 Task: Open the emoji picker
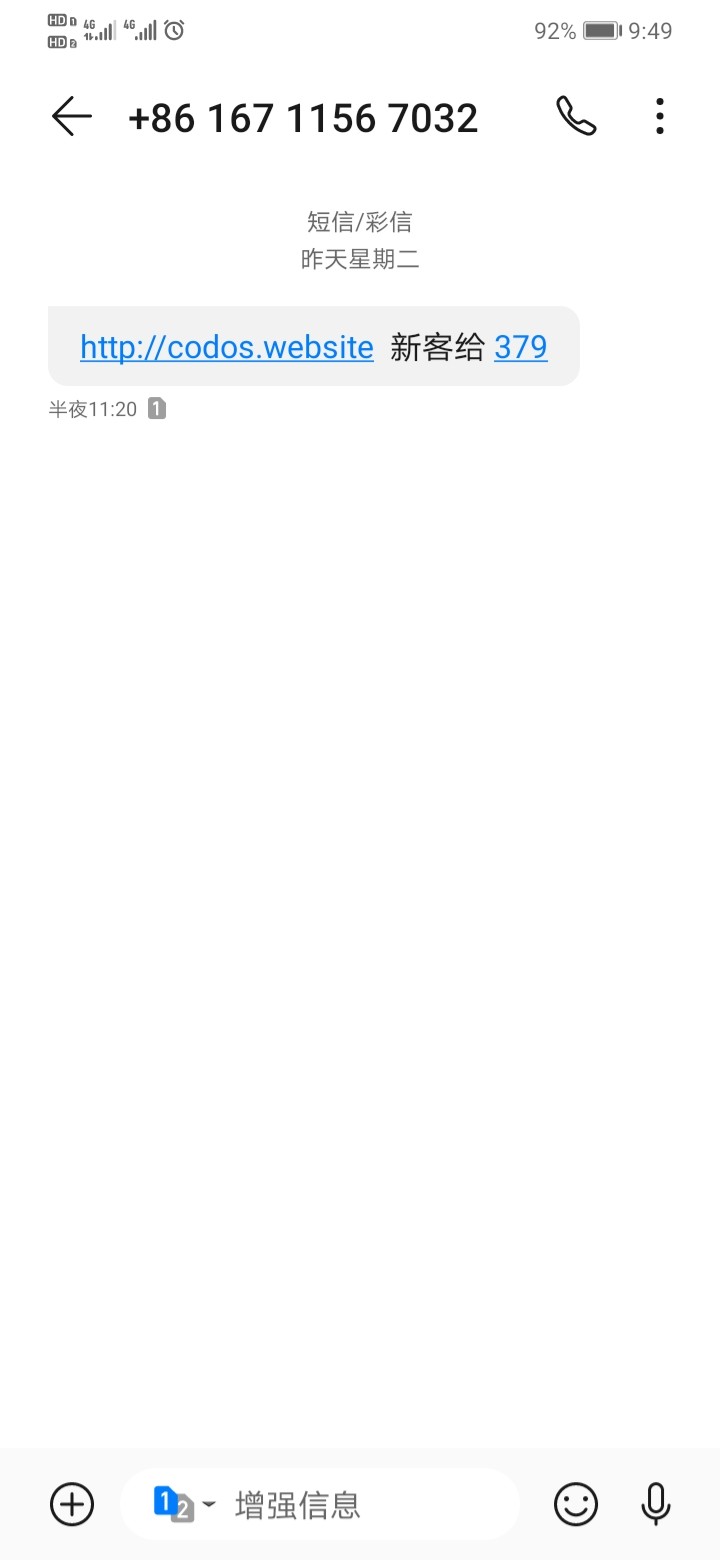576,1504
